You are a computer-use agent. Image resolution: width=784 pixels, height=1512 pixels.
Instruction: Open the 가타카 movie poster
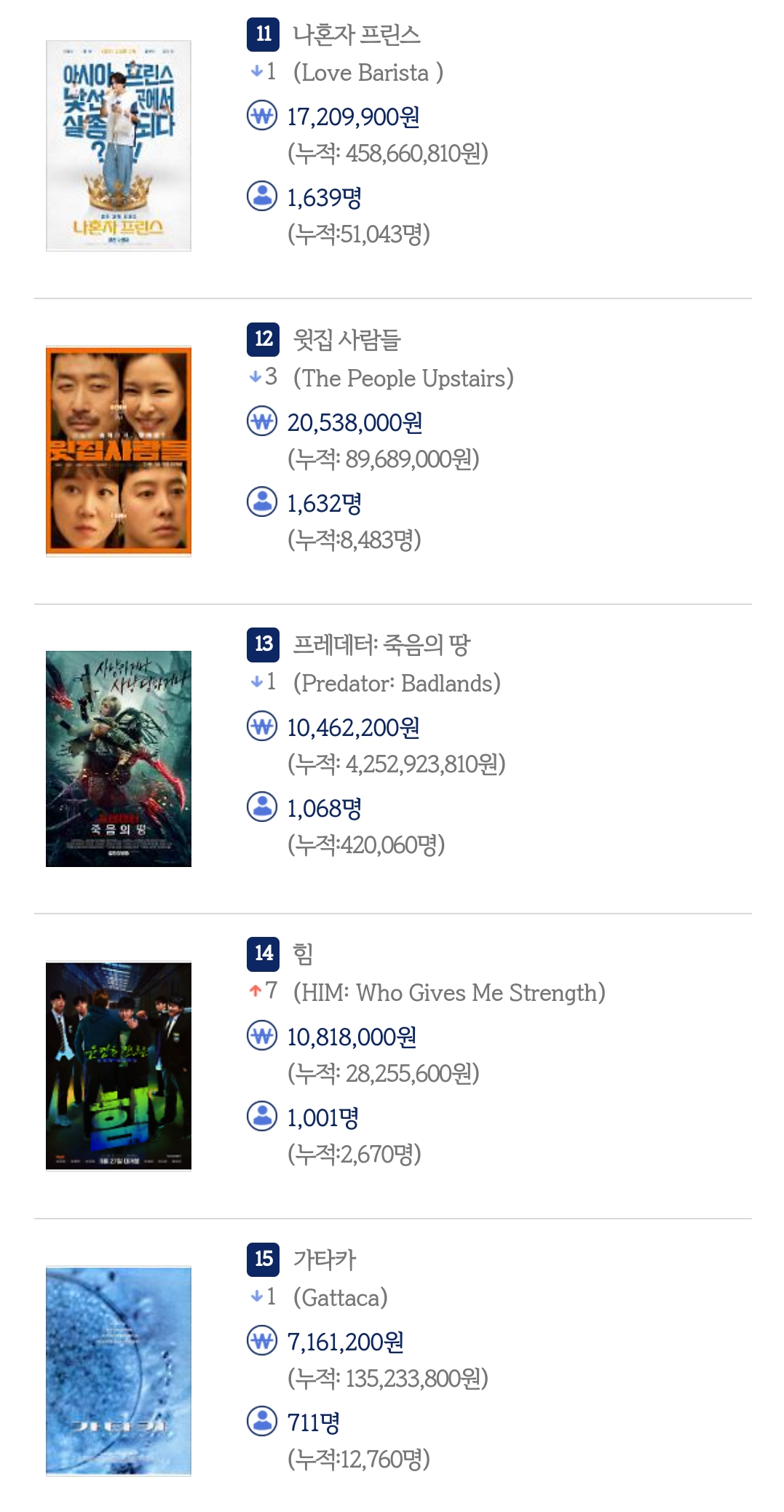(x=119, y=1372)
